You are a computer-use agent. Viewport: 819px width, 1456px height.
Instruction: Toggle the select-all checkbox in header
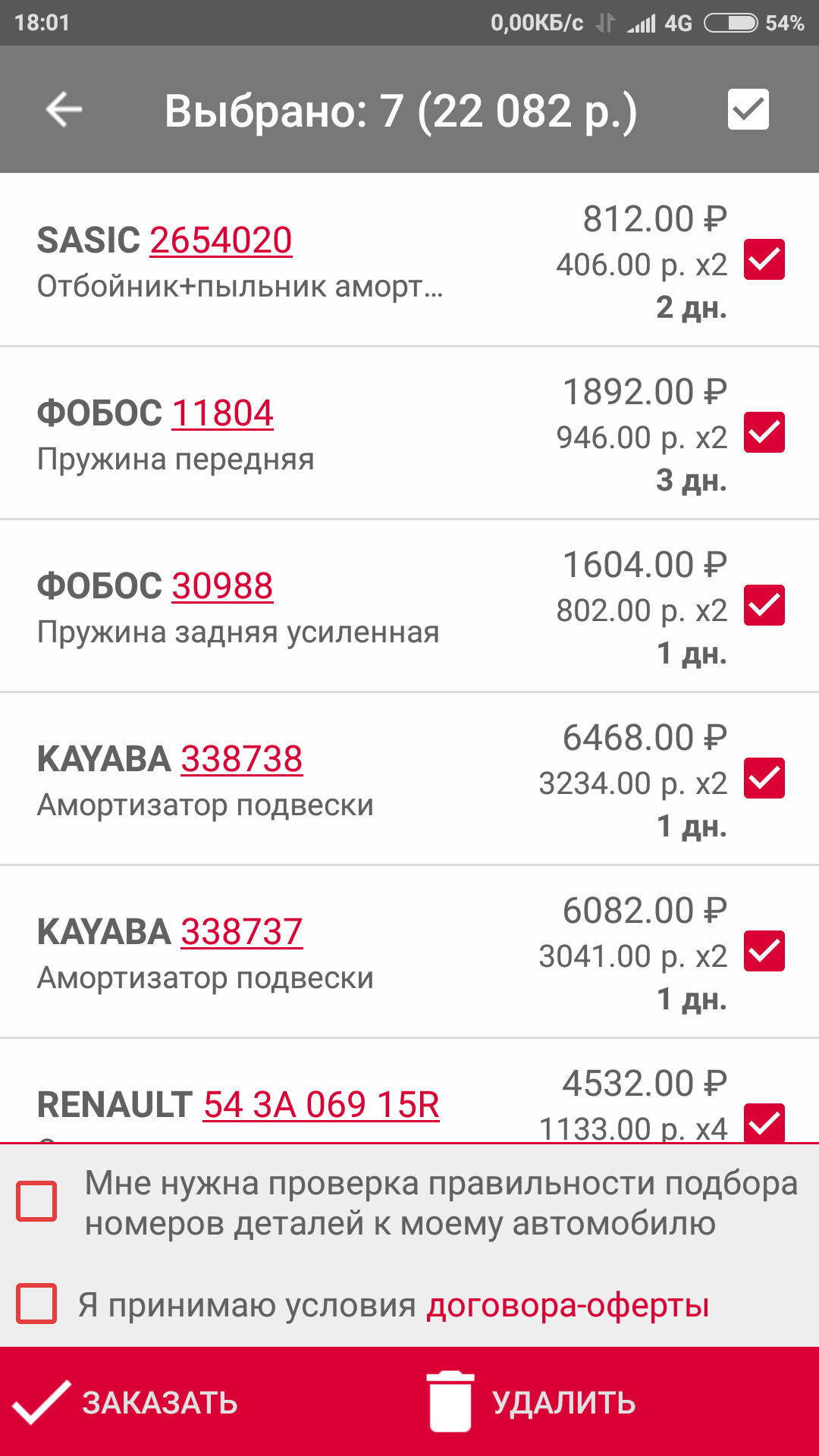(748, 109)
